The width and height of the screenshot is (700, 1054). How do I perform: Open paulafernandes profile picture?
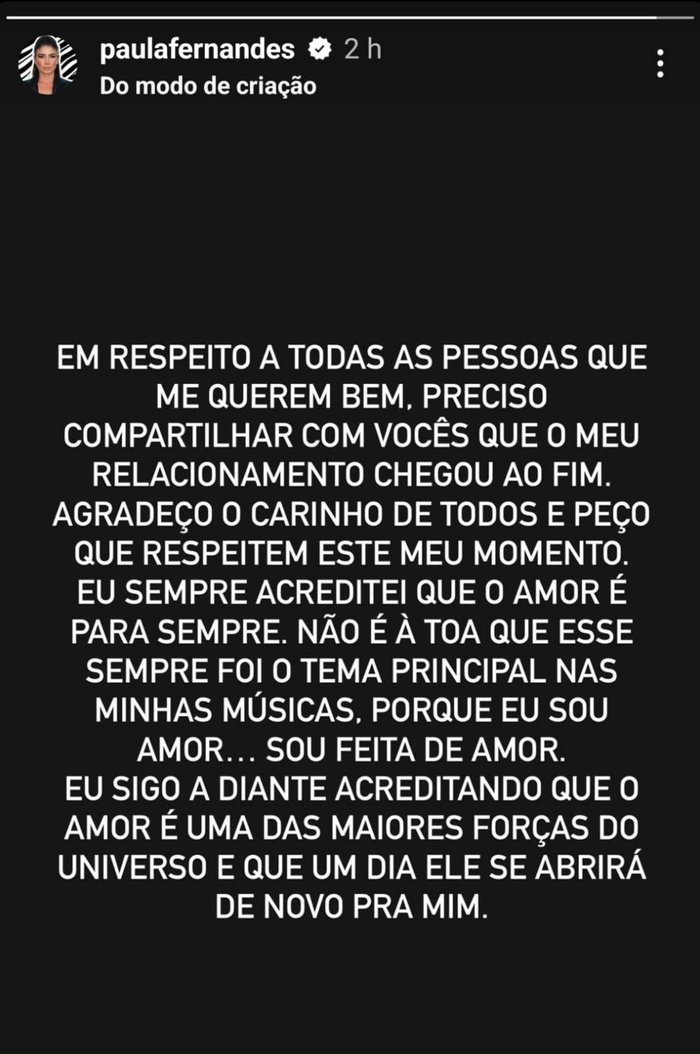click(x=47, y=65)
